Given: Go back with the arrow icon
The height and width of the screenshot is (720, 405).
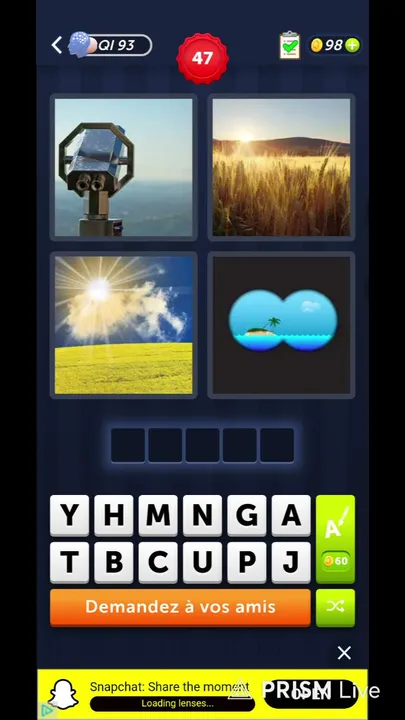Looking at the screenshot, I should pos(56,45).
